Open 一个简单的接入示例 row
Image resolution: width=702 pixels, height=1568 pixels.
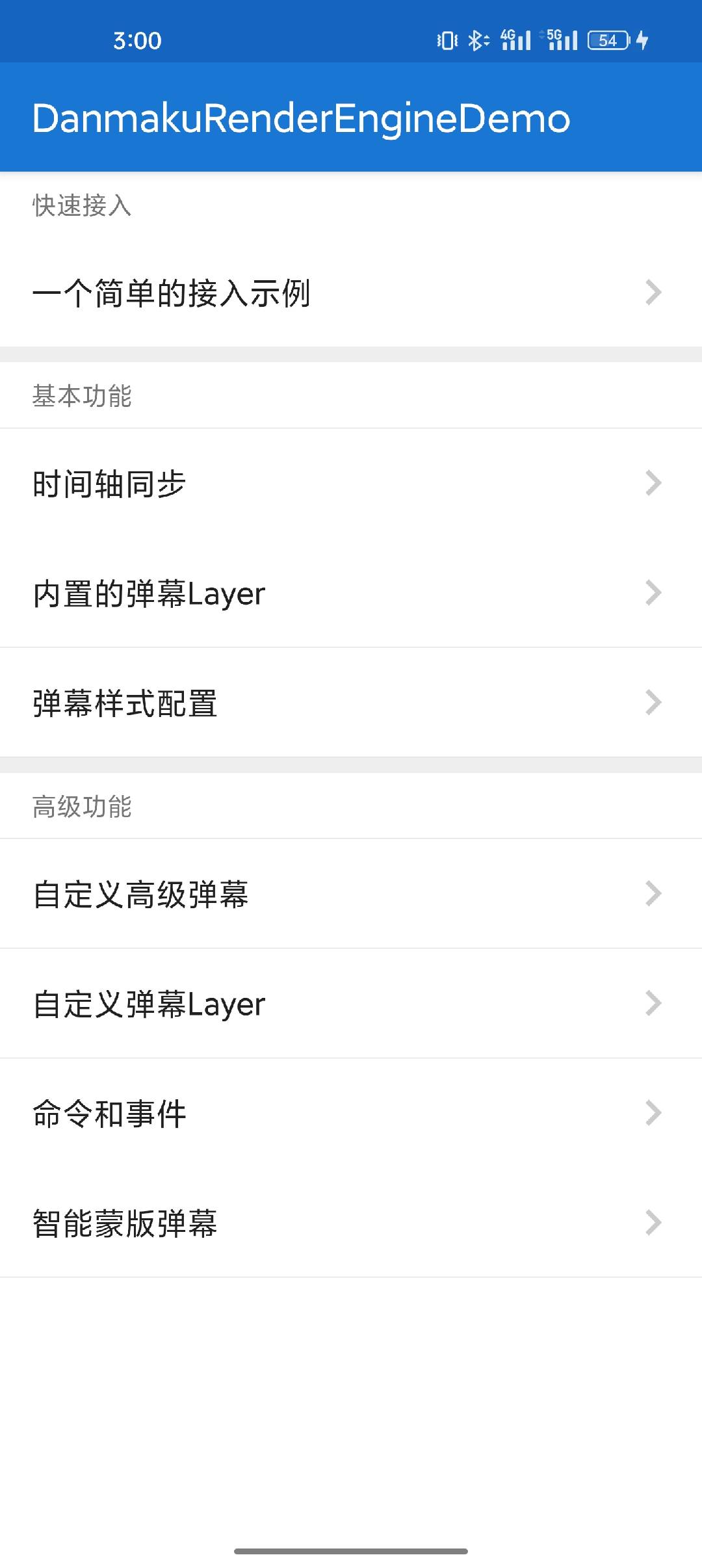[x=351, y=293]
